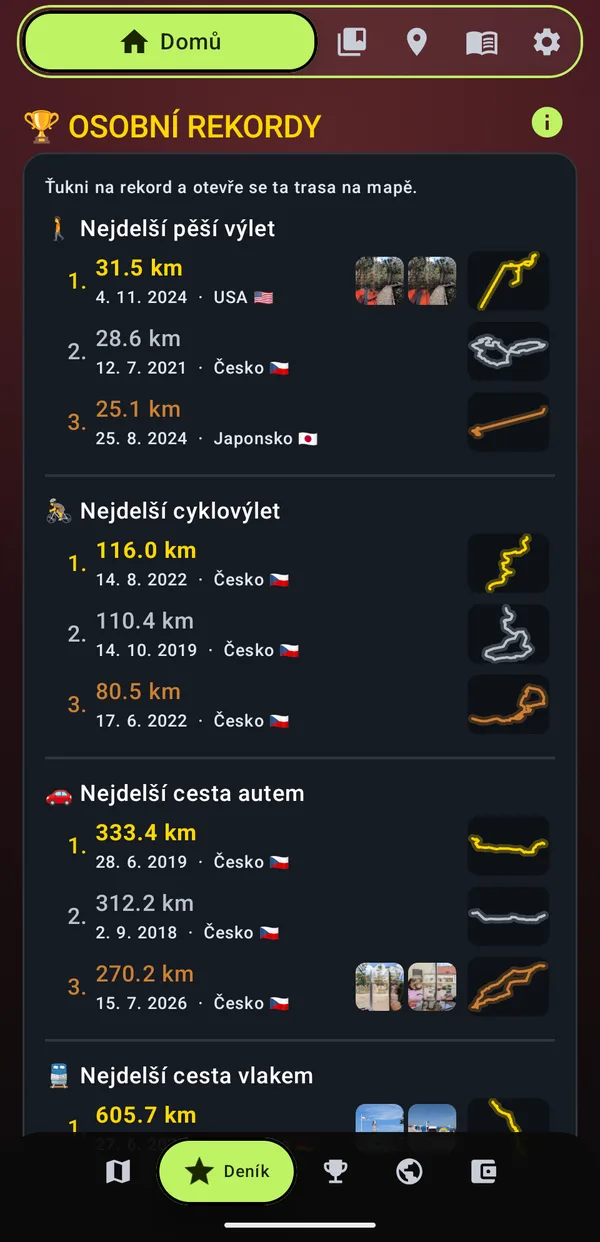This screenshot has height=1242, width=600.
Task: Tap the green info icon beside Osobní rekordy
Action: coord(547,123)
